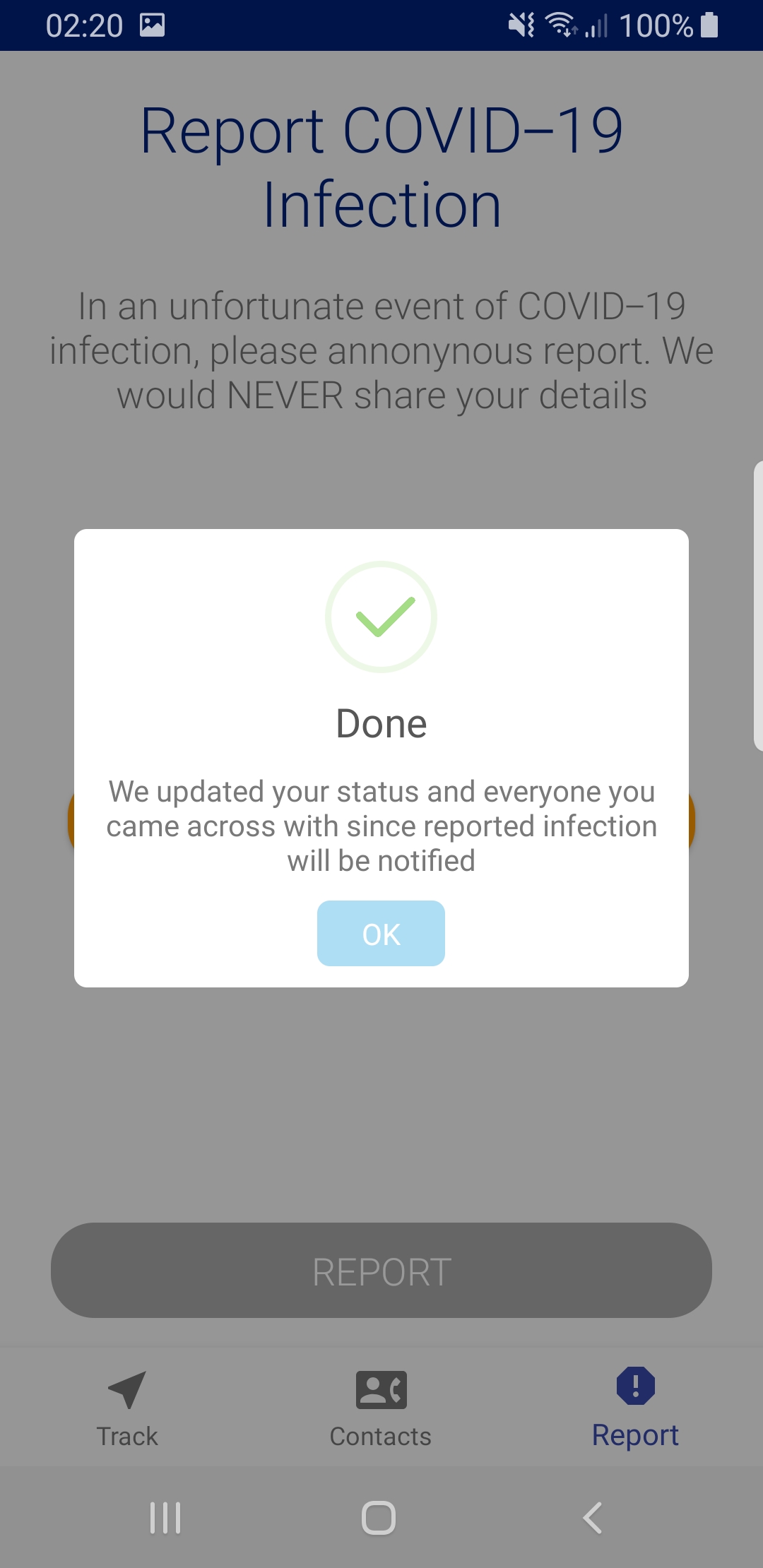Go back using the system back button
763x1568 pixels.
click(593, 1518)
